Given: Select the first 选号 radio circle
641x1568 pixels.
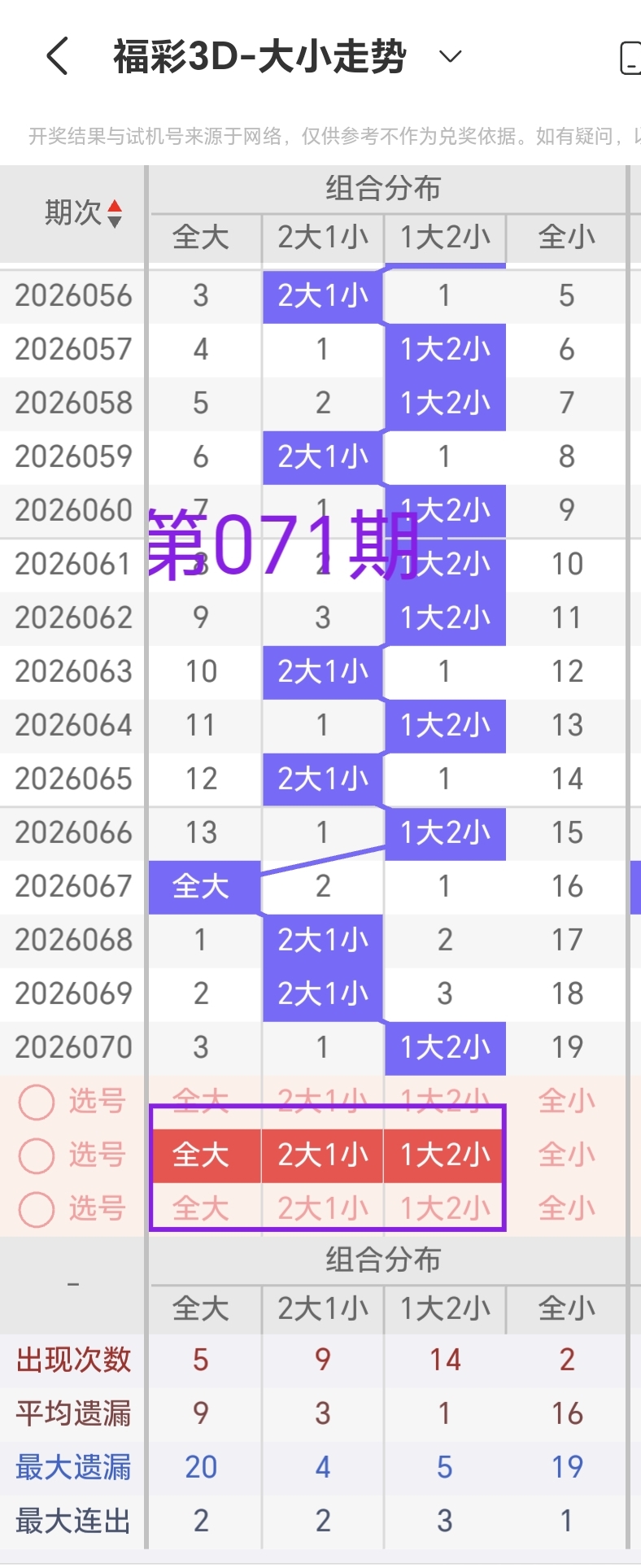Looking at the screenshot, I should click(37, 1100).
